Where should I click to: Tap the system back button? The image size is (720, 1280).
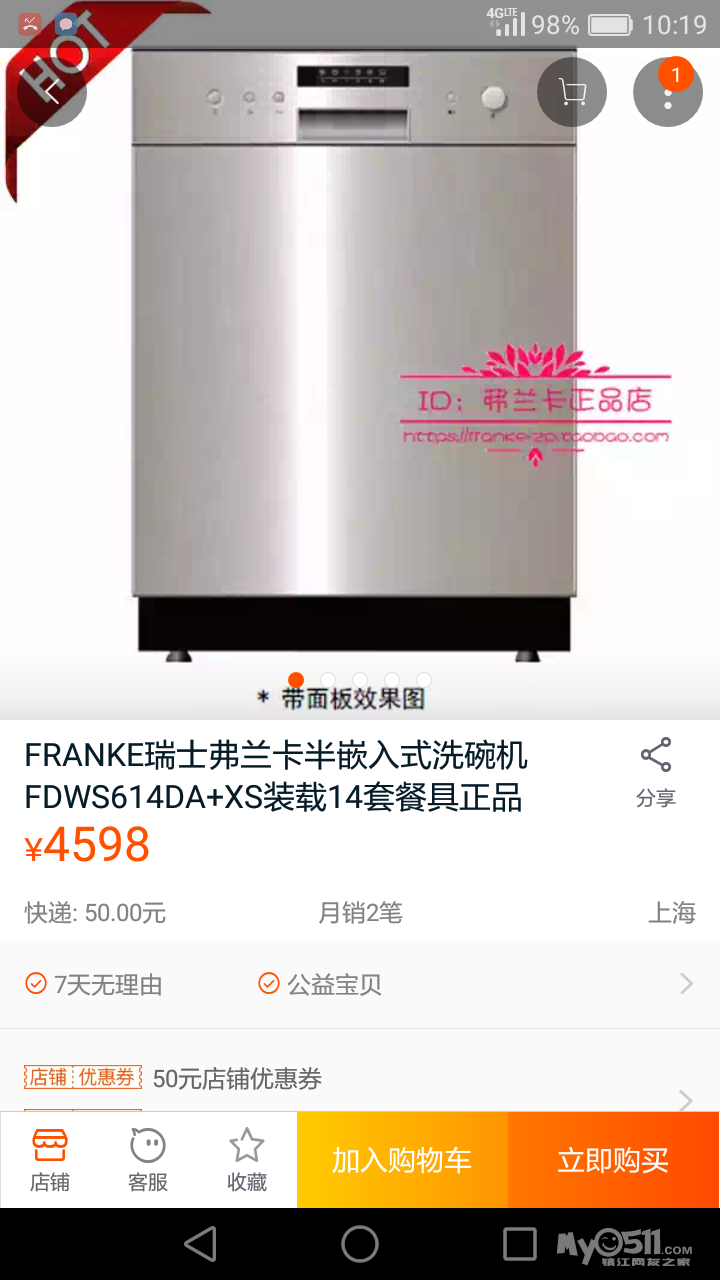[x=200, y=1244]
